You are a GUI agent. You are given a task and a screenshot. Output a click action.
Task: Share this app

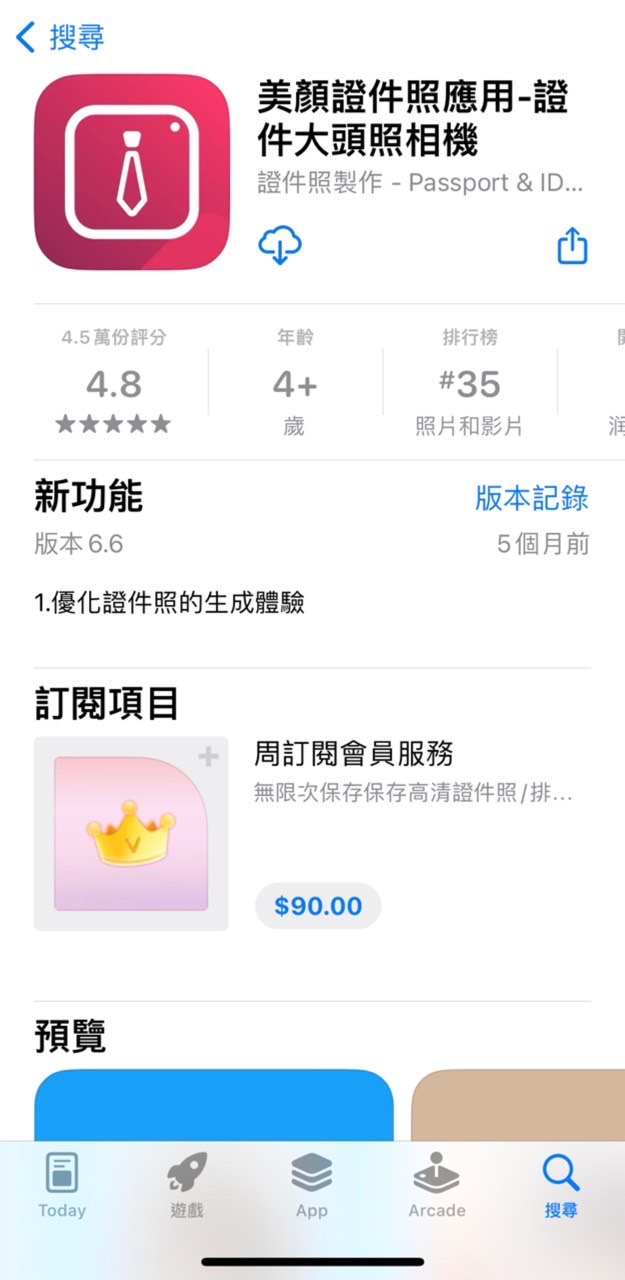[x=572, y=245]
